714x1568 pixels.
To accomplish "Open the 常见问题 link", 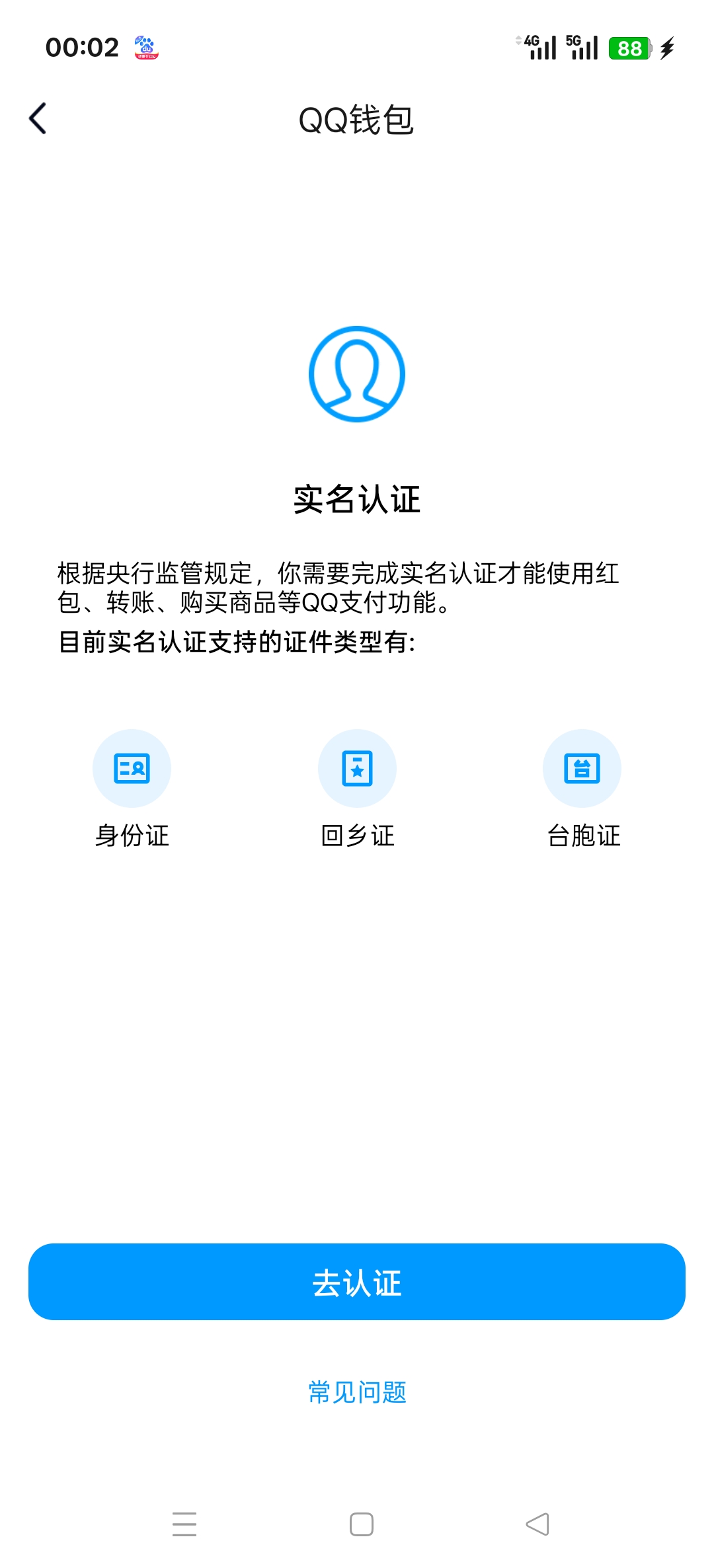I will (x=357, y=1392).
